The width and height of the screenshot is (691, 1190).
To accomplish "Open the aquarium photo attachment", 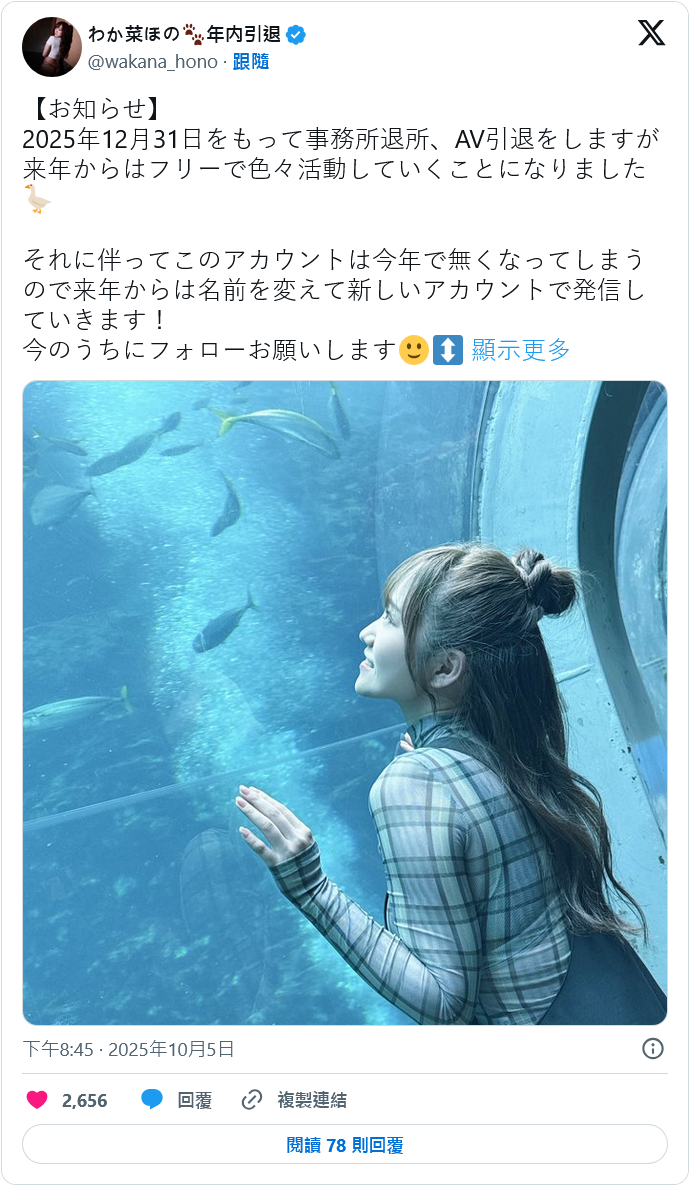I will pos(345,702).
